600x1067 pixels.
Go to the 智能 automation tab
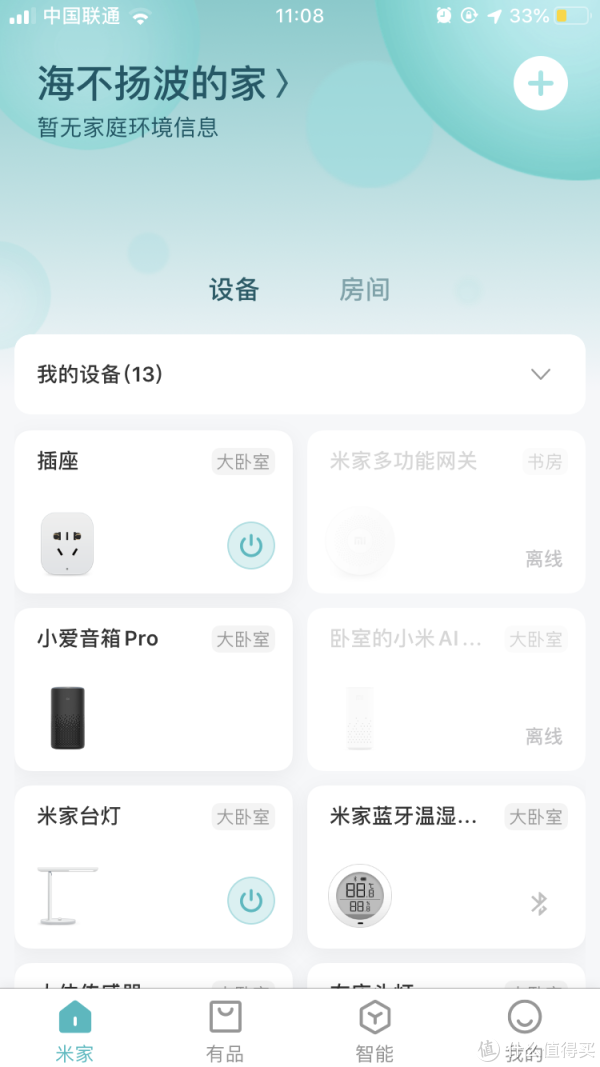(375, 1030)
